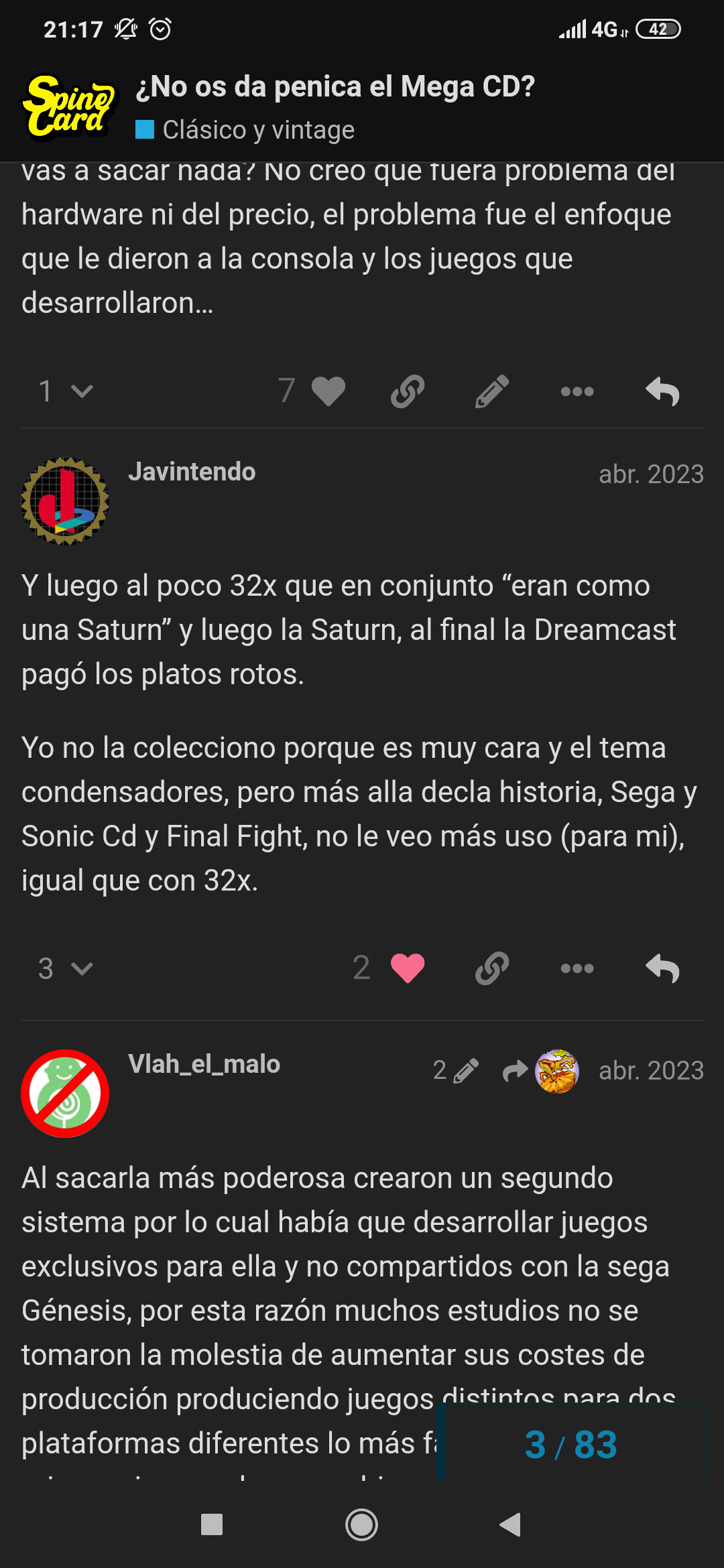Reply to the post with 7 likes
Image resolution: width=724 pixels, height=1568 pixels.
coord(662,391)
